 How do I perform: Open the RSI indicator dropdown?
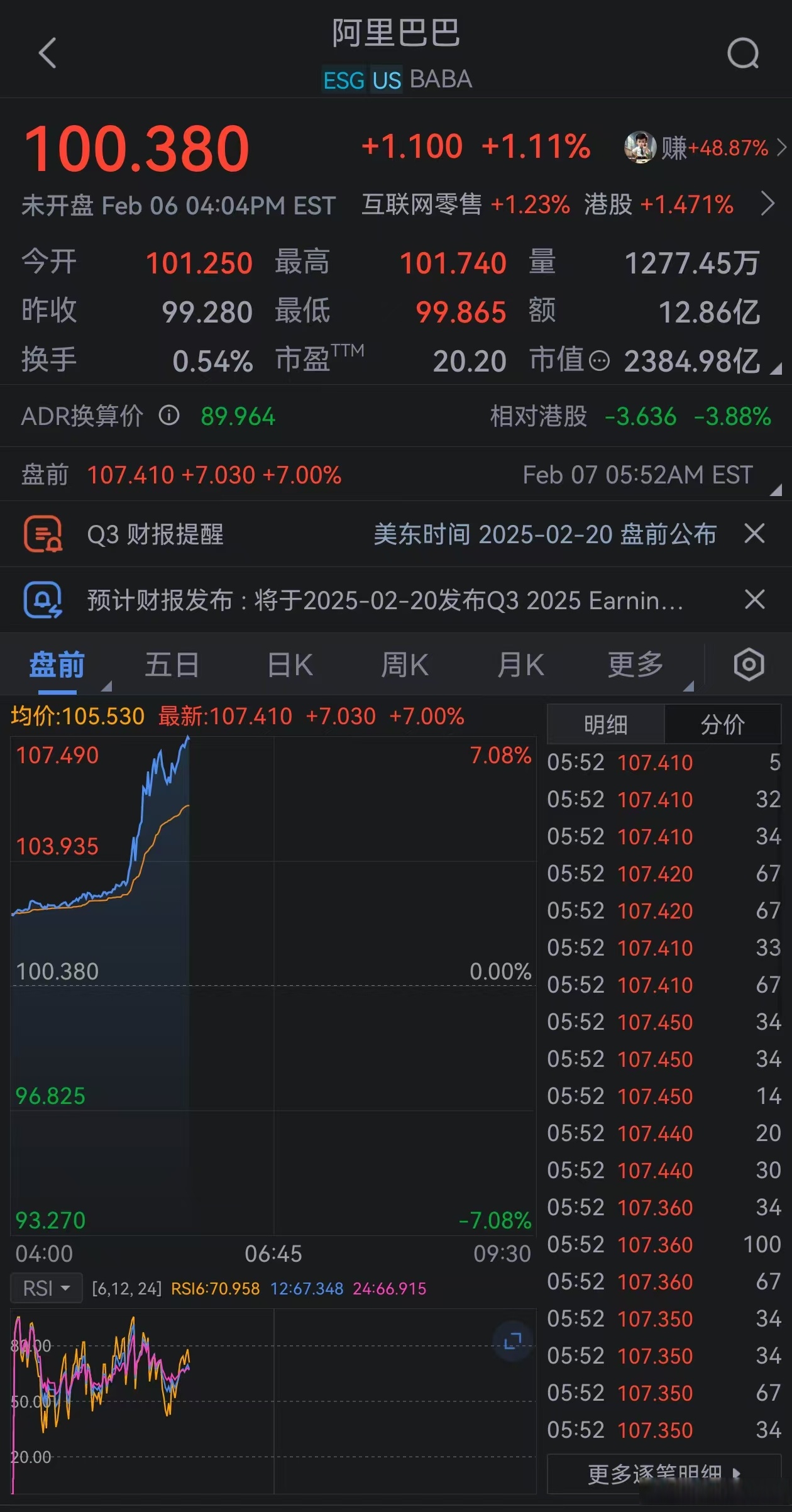[x=47, y=1288]
